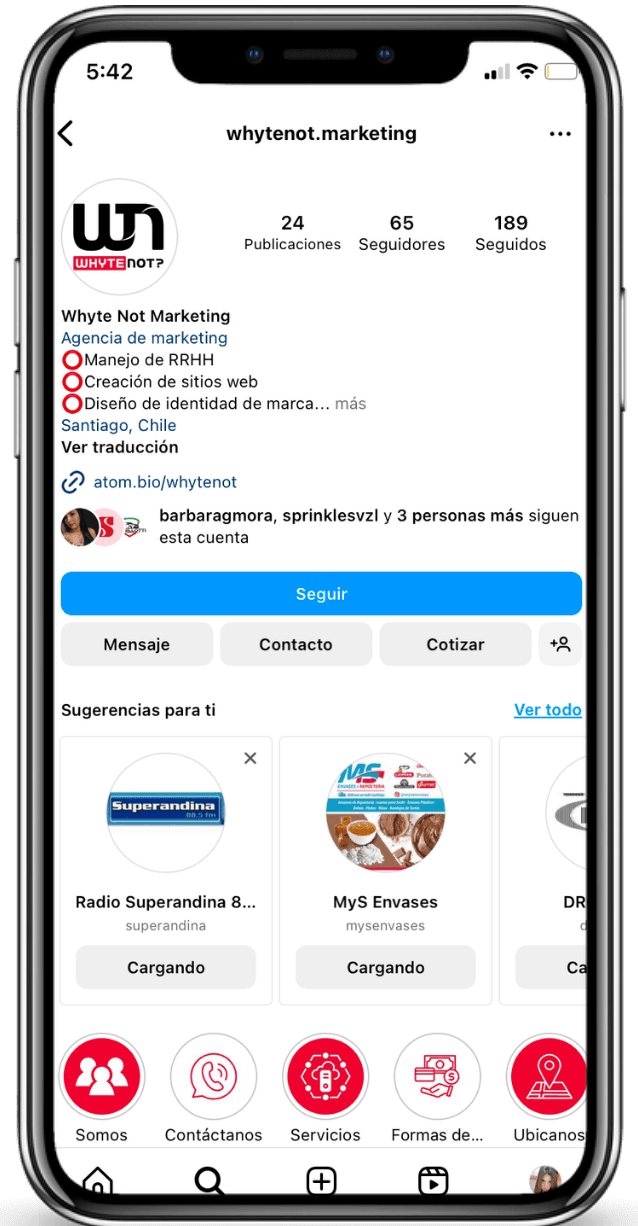Request a quote with Cotizar

(x=455, y=645)
